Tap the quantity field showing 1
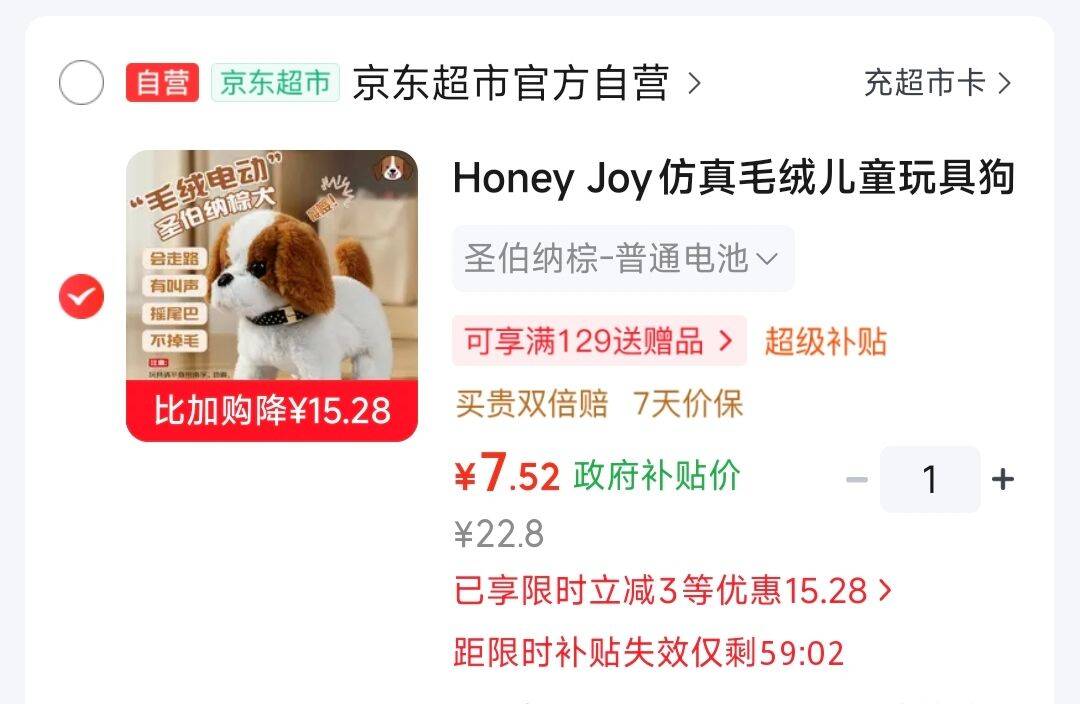Screen dimensions: 1080x704 pos(930,479)
